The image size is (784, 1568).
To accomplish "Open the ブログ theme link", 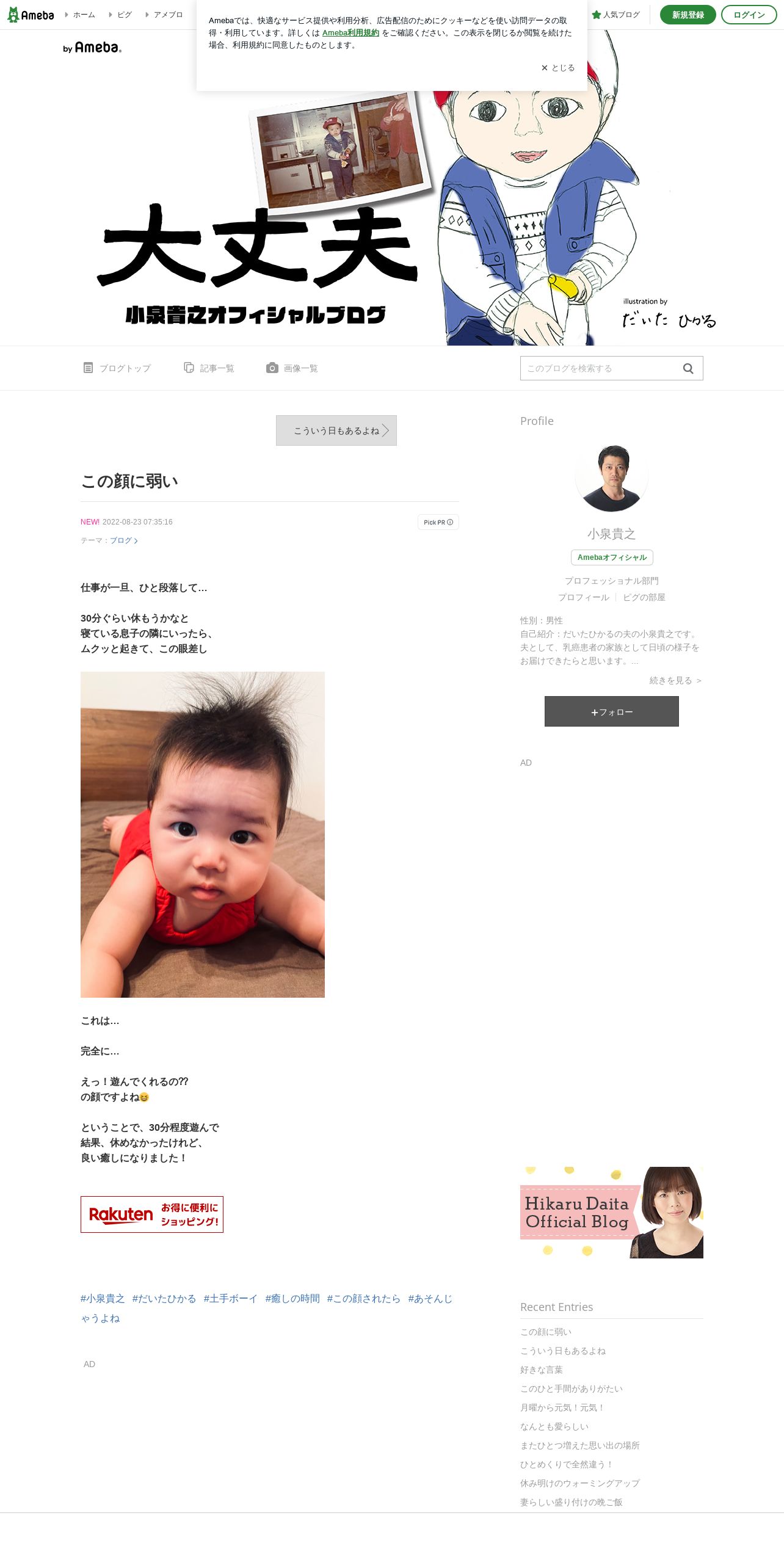I will pyautogui.click(x=124, y=540).
